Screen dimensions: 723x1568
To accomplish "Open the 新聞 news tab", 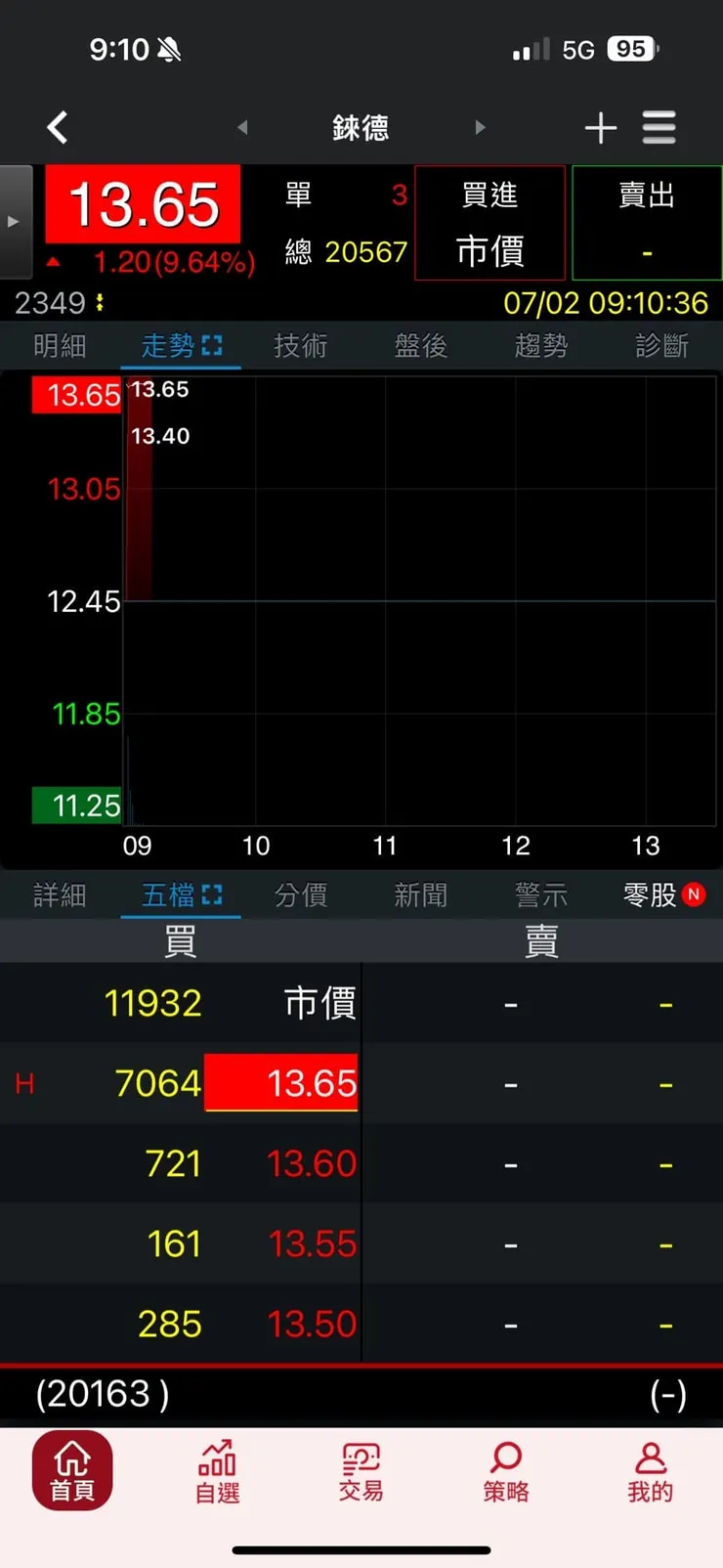I will click(x=420, y=894).
